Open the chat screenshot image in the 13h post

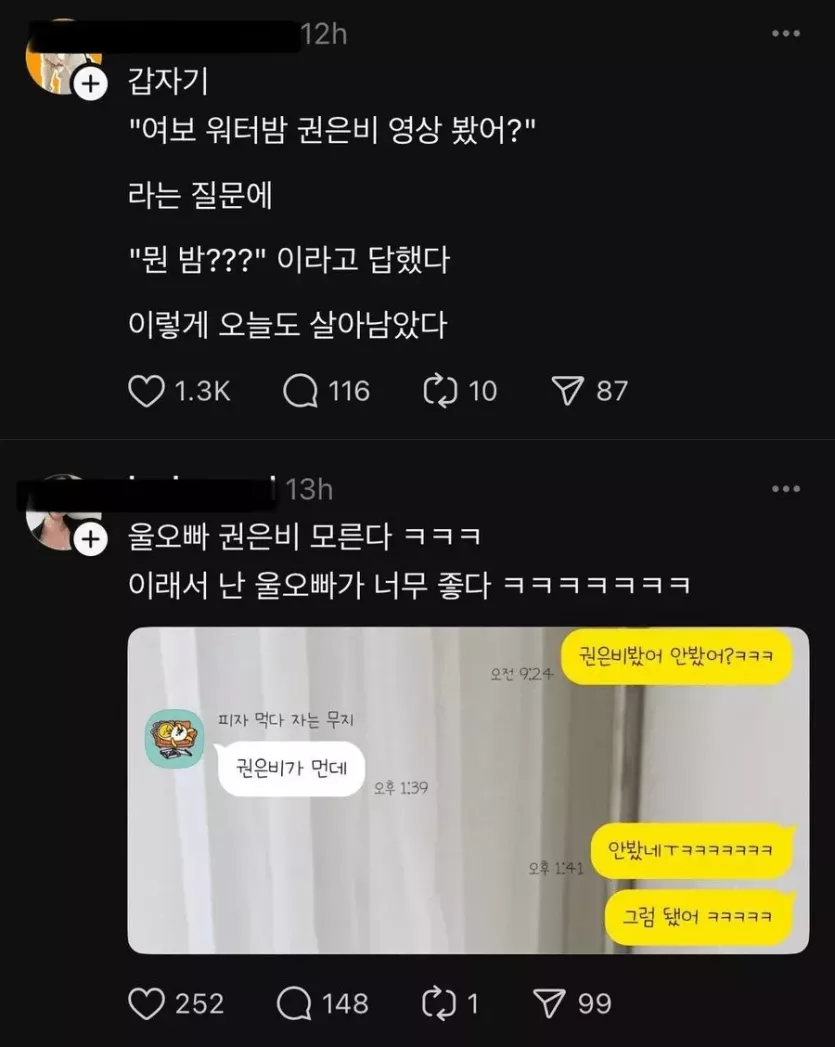click(468, 790)
